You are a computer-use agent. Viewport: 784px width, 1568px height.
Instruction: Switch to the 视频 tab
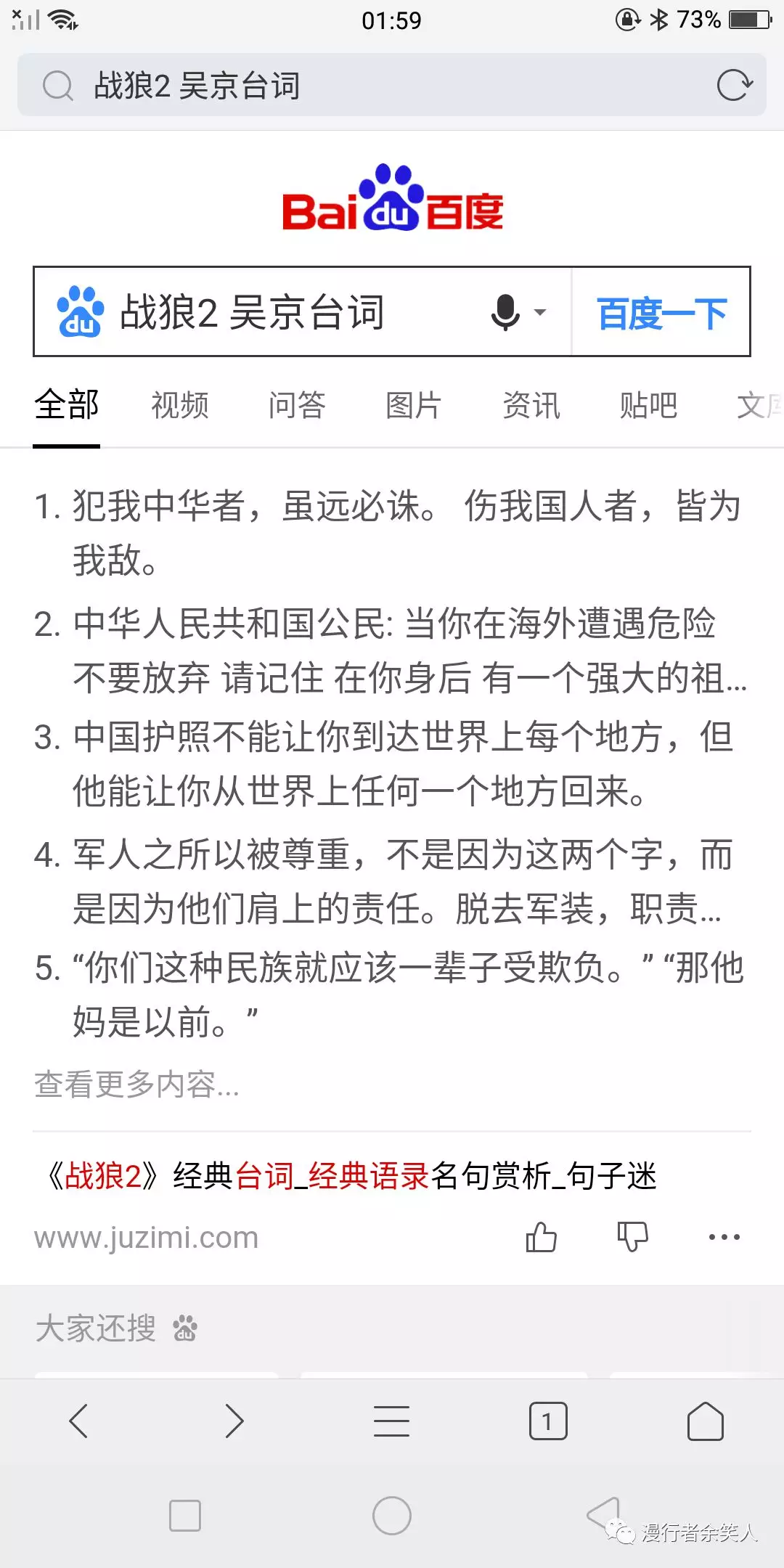(179, 405)
